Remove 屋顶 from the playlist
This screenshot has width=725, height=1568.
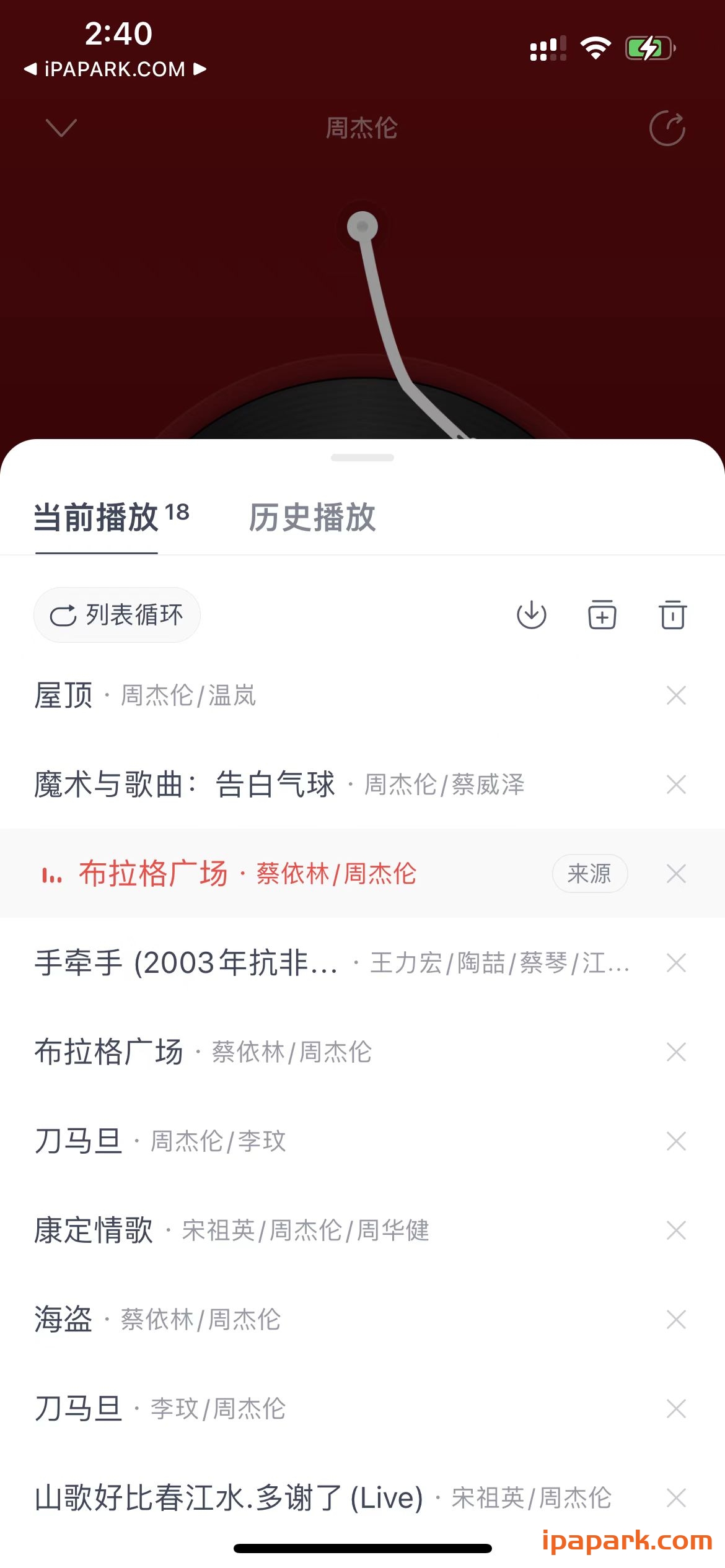(675, 696)
